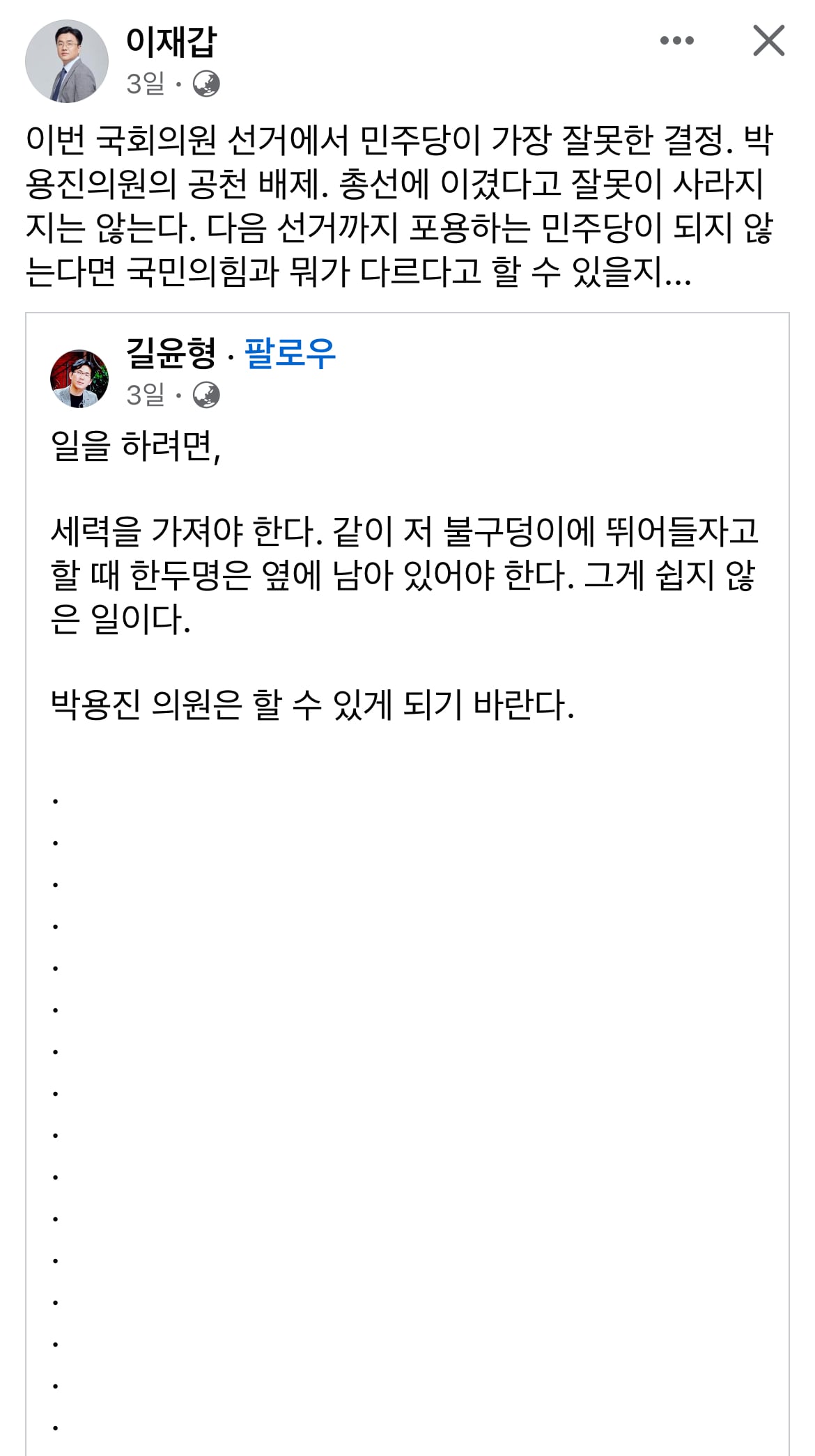This screenshot has width=815, height=1456.
Task: Follow 길윤형 with the 팔로우 link
Action: click(x=290, y=353)
